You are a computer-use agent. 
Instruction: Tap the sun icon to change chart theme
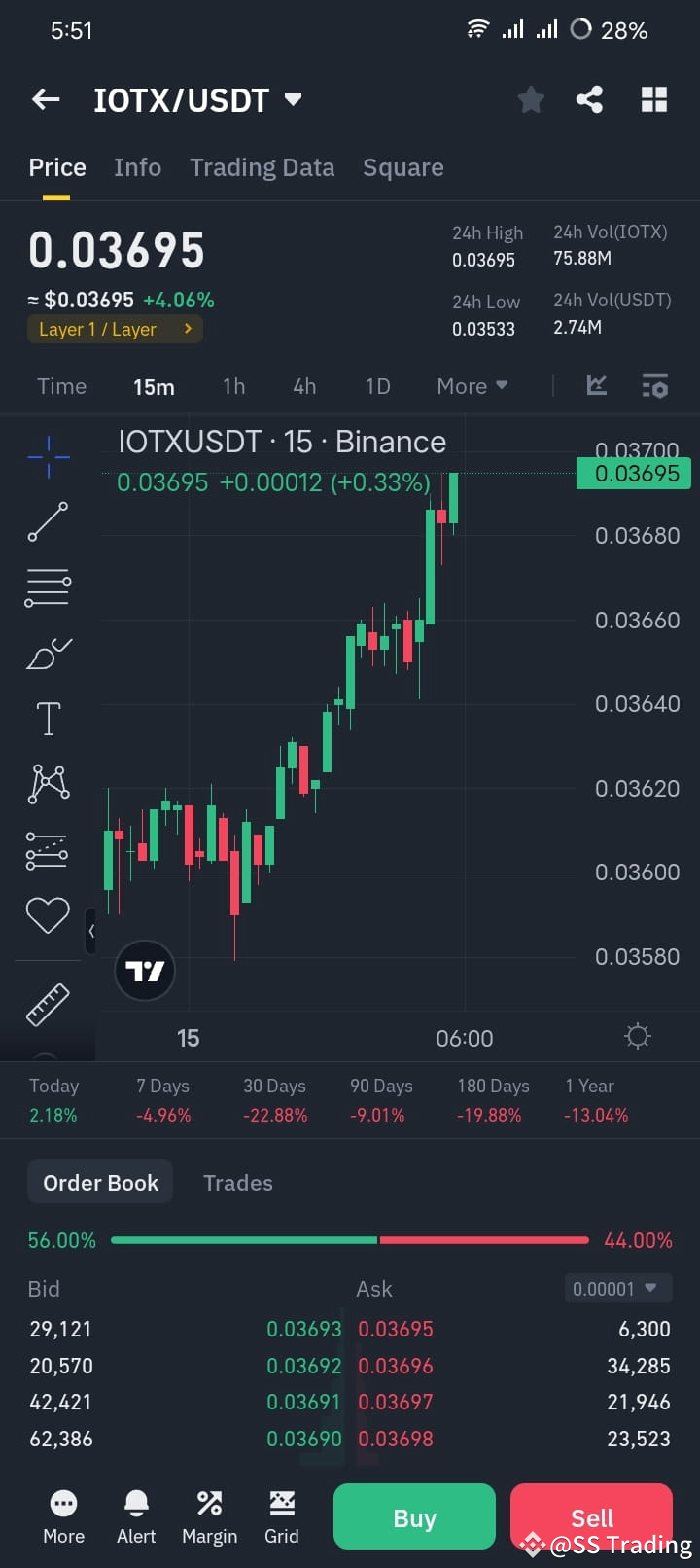[x=638, y=1036]
